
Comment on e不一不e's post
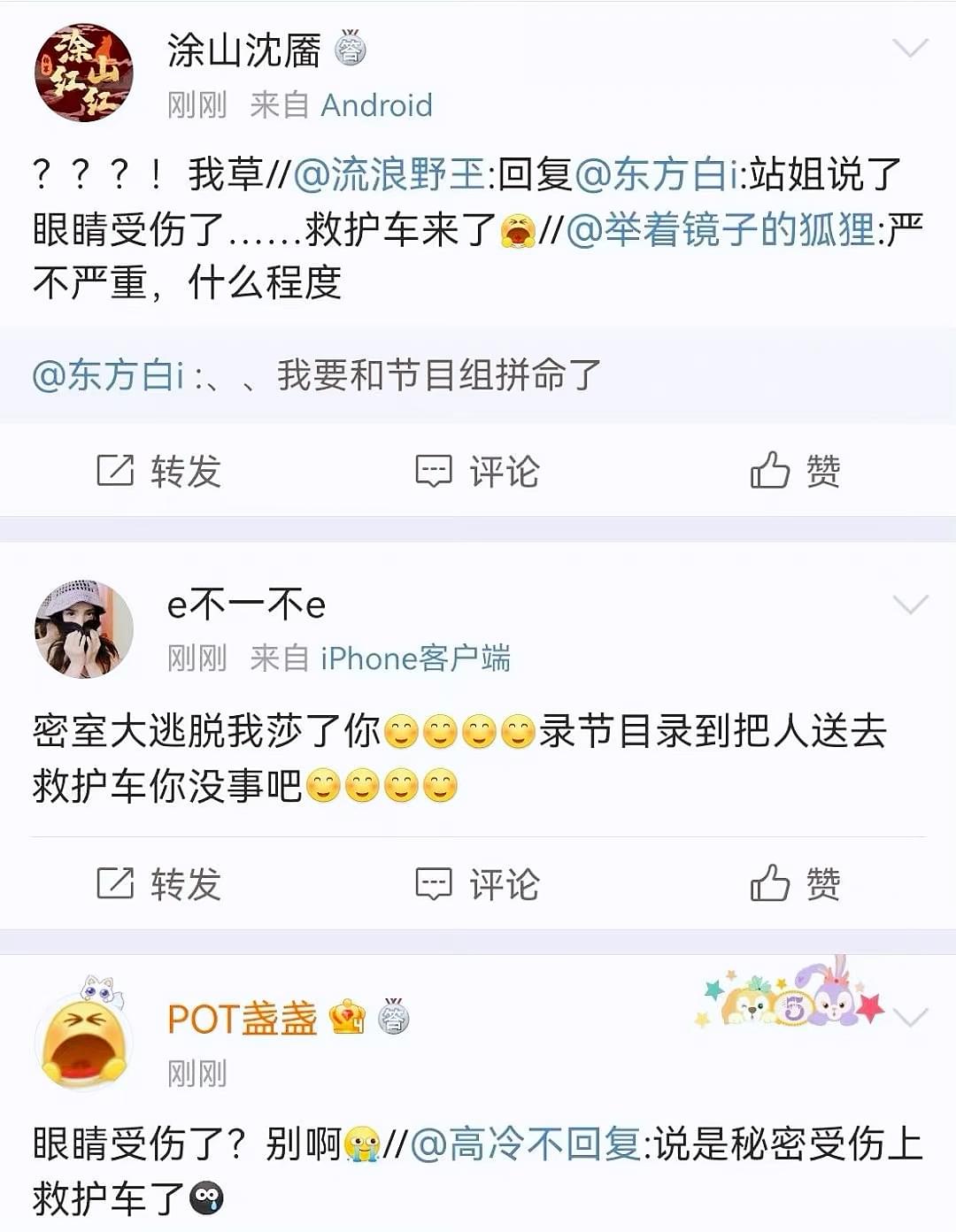point(478,883)
